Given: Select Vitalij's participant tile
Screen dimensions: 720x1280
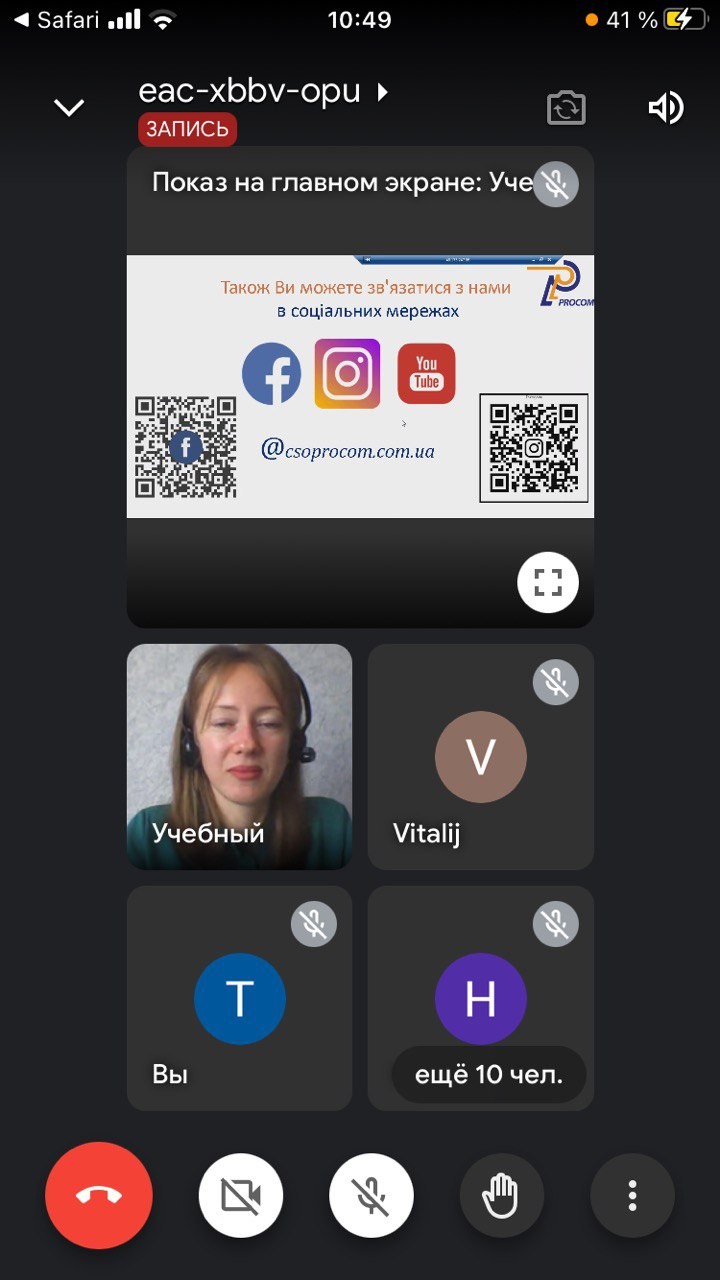Looking at the screenshot, I should 481,757.
